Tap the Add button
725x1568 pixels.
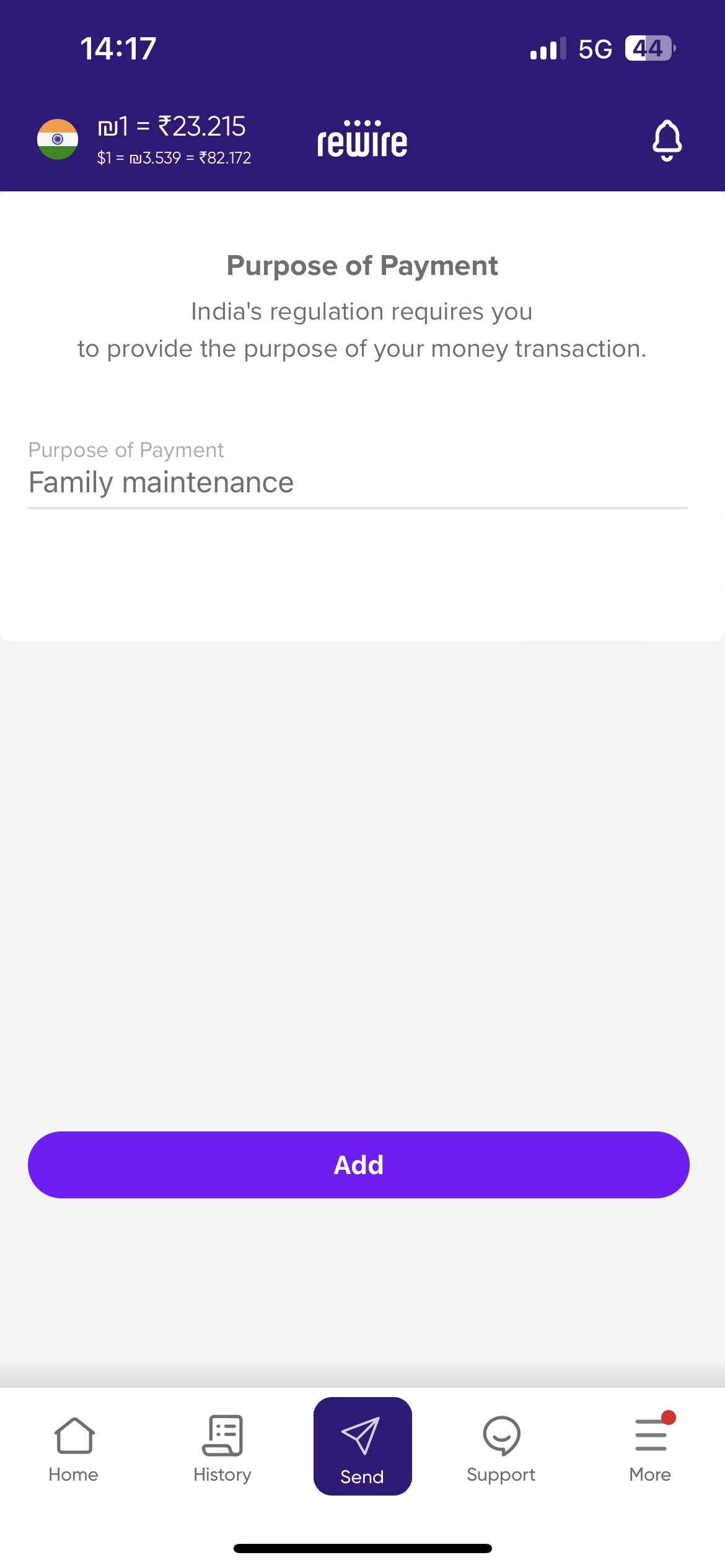tap(358, 1164)
